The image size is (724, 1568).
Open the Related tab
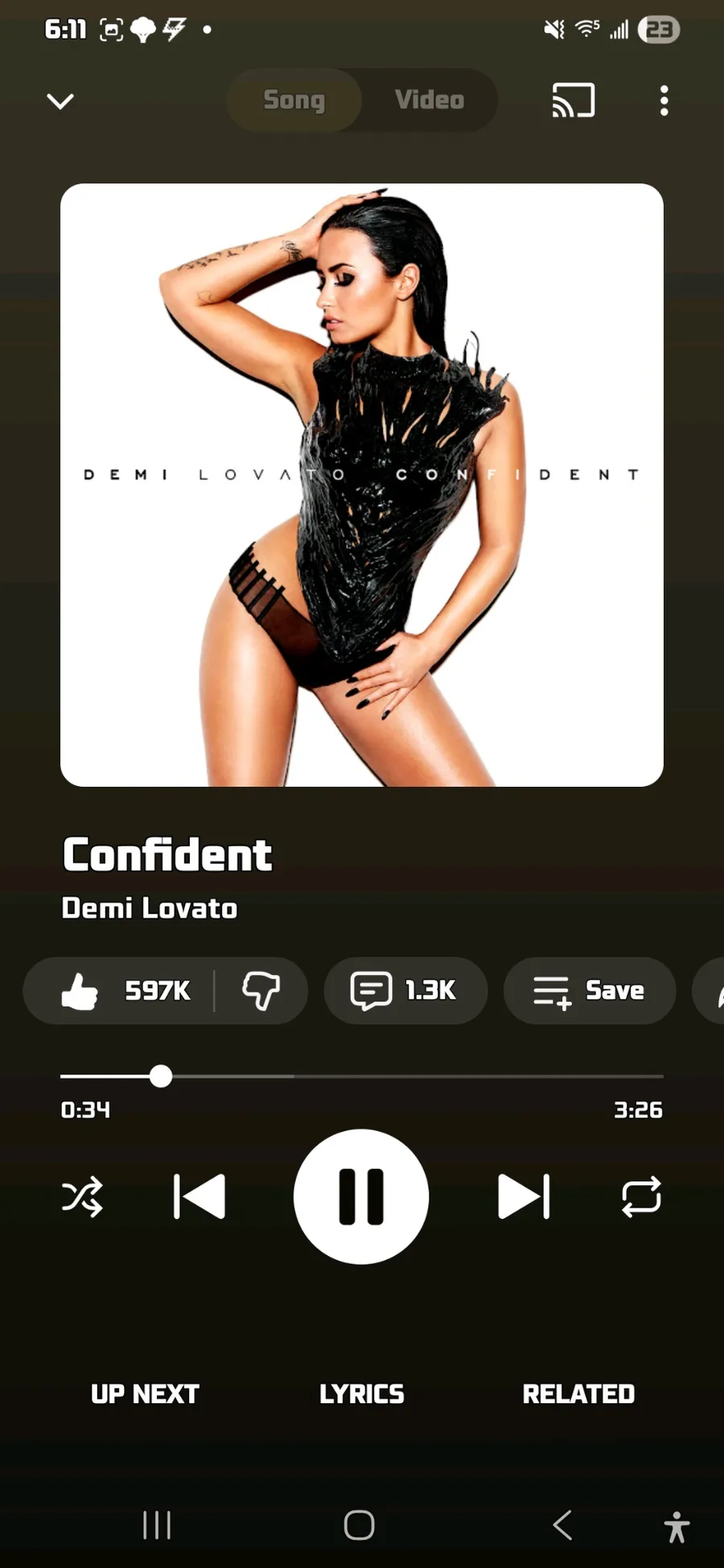point(578,1393)
